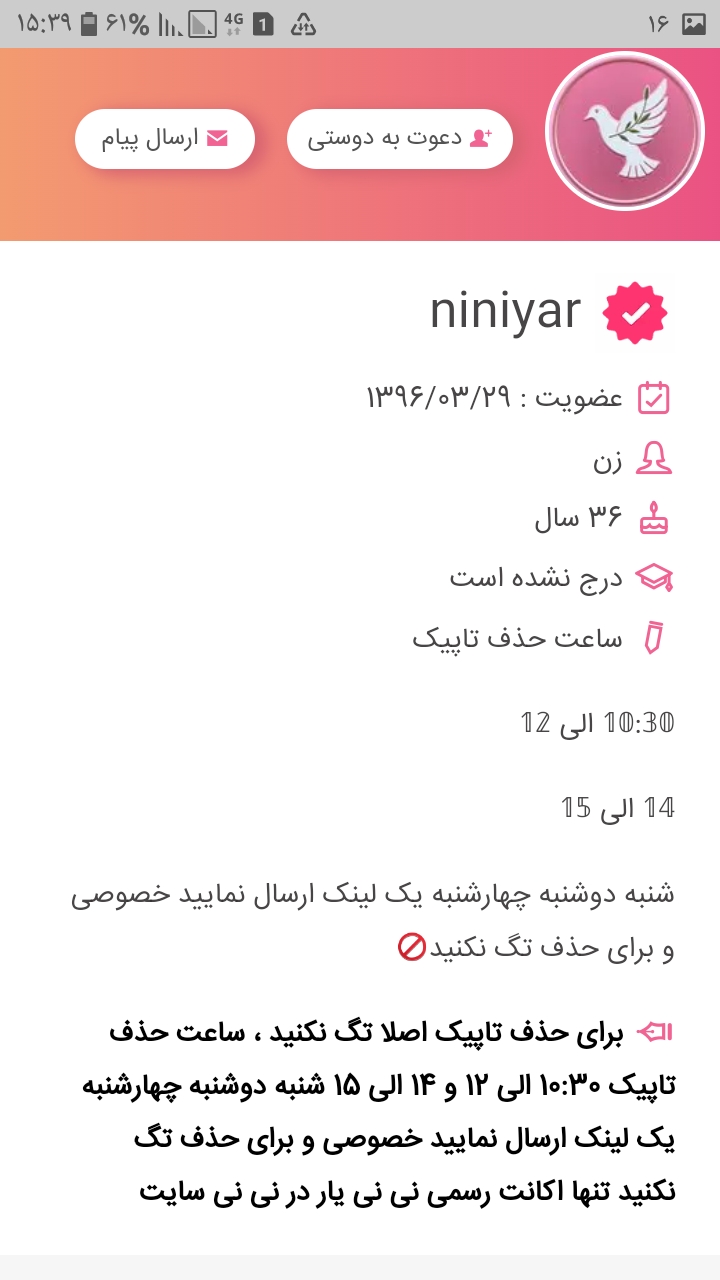The width and height of the screenshot is (720, 1280).
Task: Tap the 'دعوت به دوستی' friend invite button
Action: [399, 139]
